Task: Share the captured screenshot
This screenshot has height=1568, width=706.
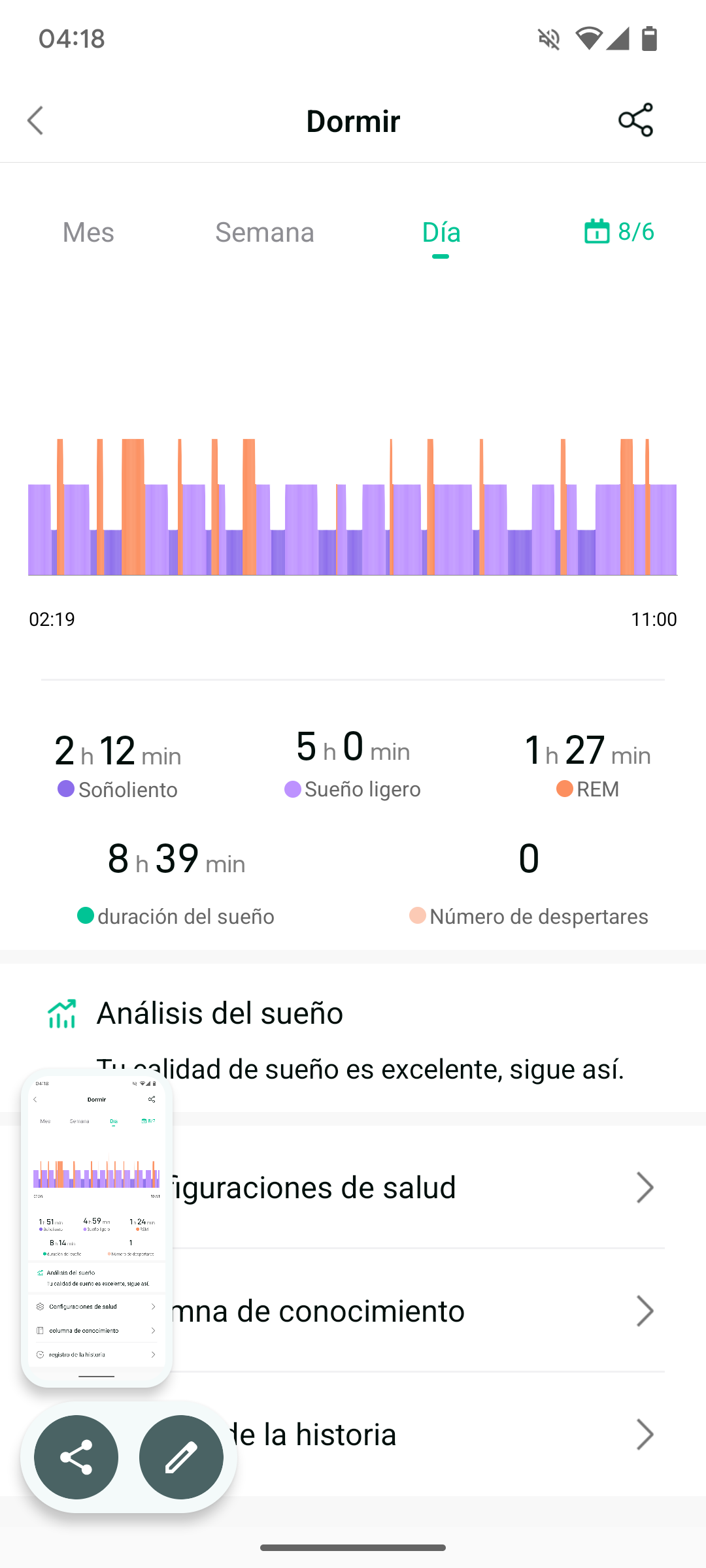Action: tap(76, 1457)
